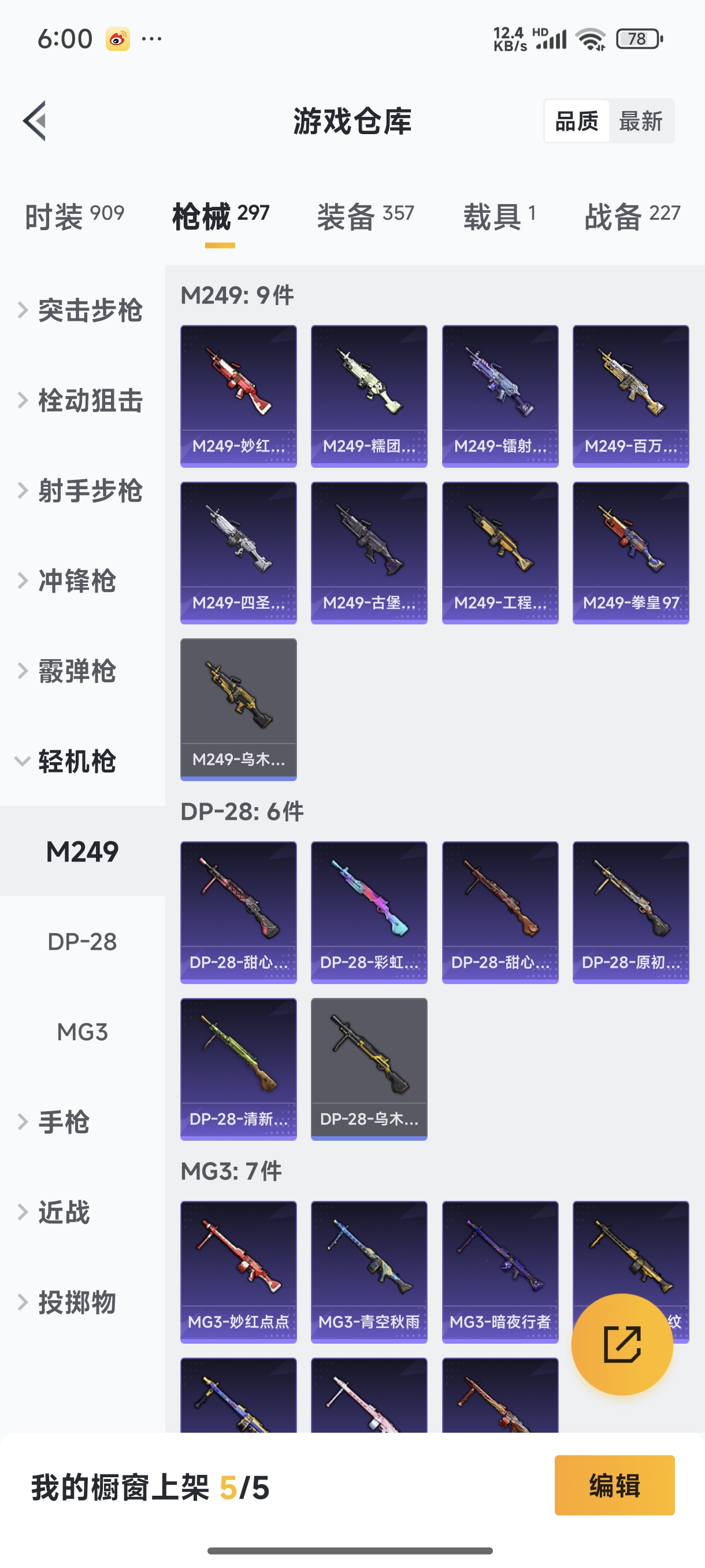
Task: Open the 战备 tab
Action: pos(632,216)
